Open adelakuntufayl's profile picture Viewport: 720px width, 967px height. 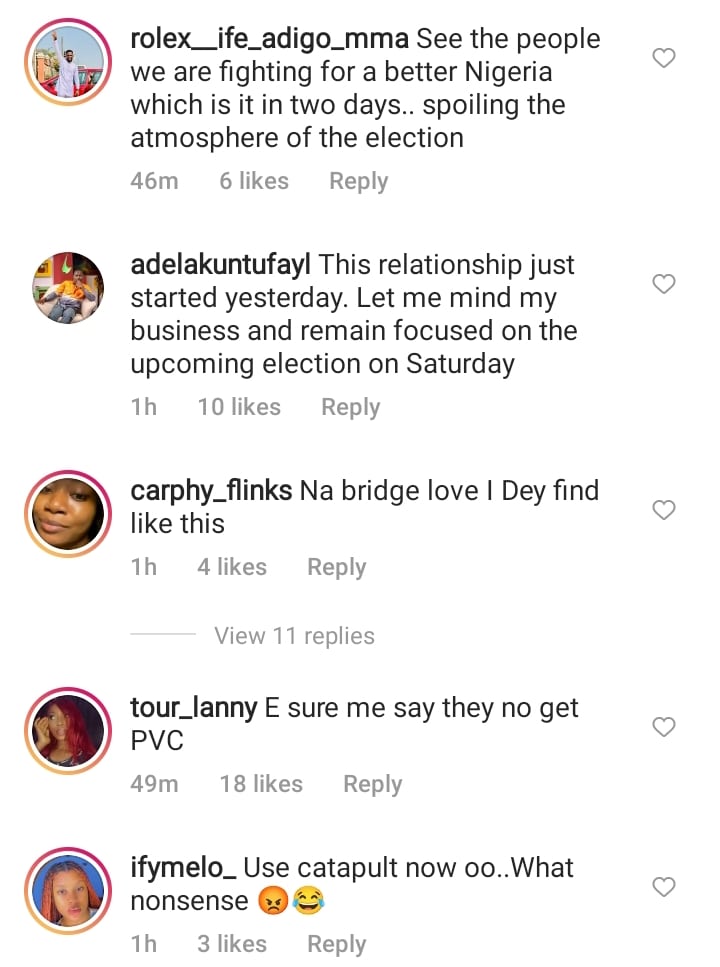67,288
